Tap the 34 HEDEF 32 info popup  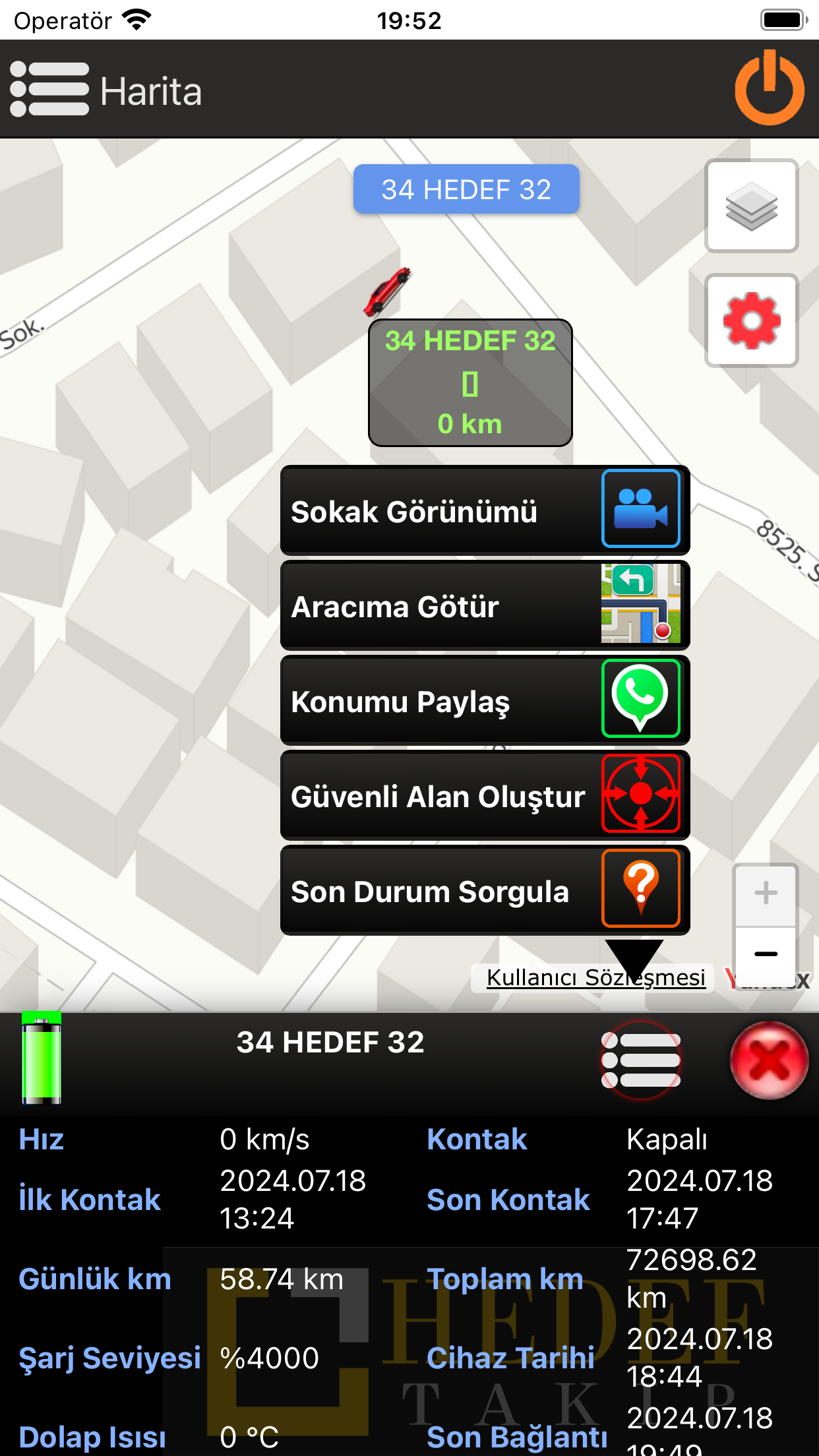click(470, 382)
